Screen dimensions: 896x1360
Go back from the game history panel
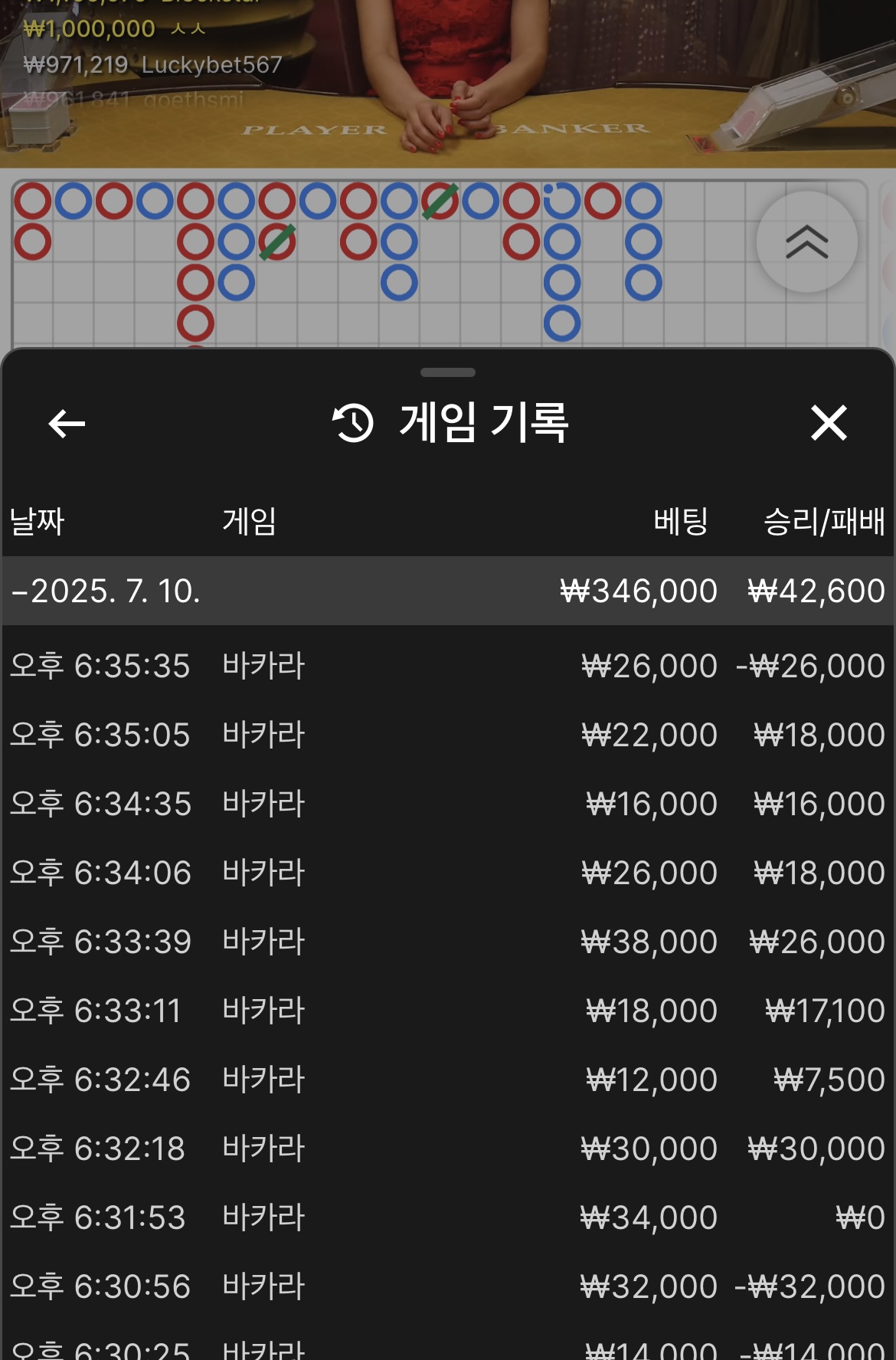pos(67,423)
